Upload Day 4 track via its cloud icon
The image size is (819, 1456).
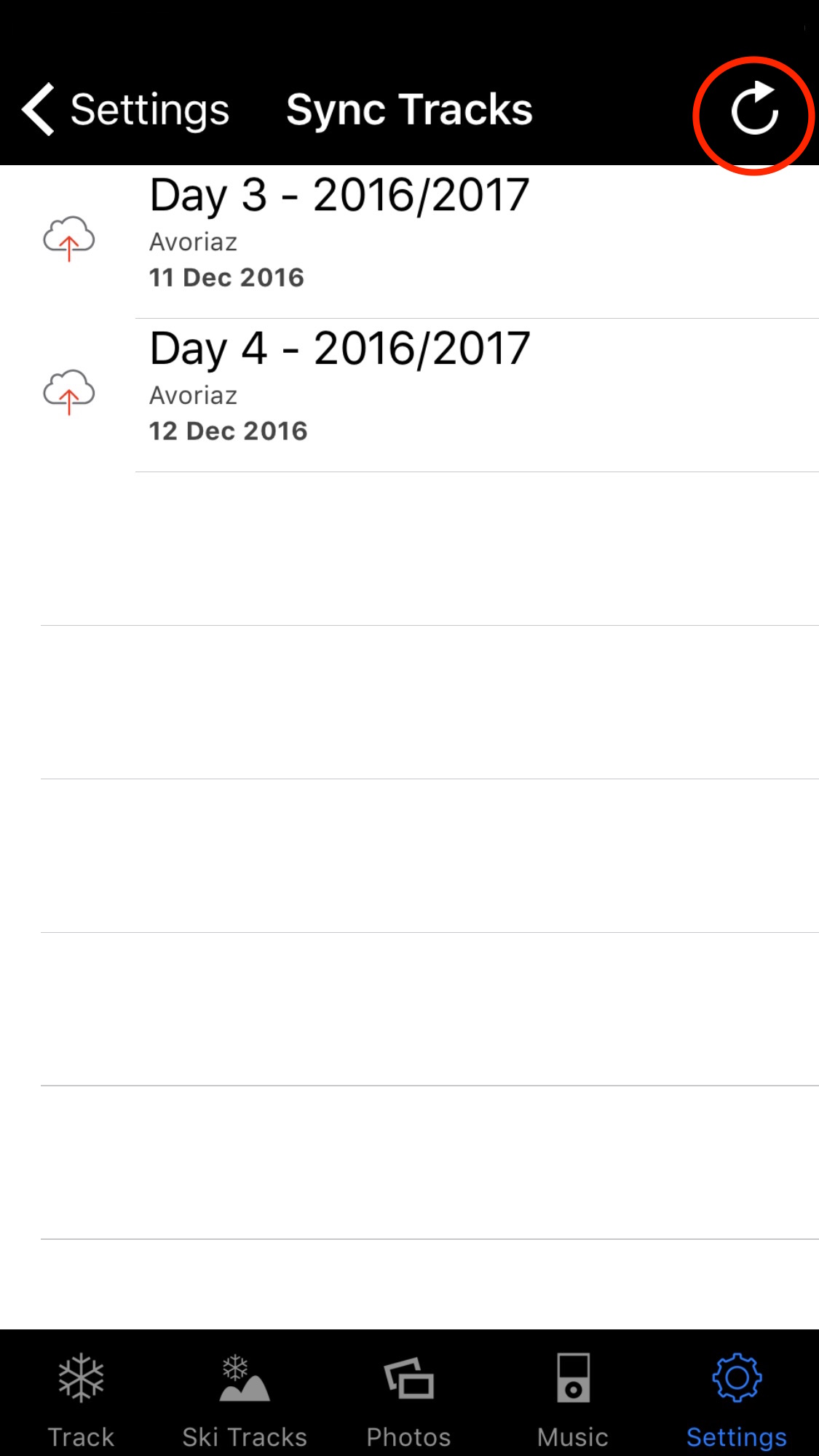(x=69, y=392)
